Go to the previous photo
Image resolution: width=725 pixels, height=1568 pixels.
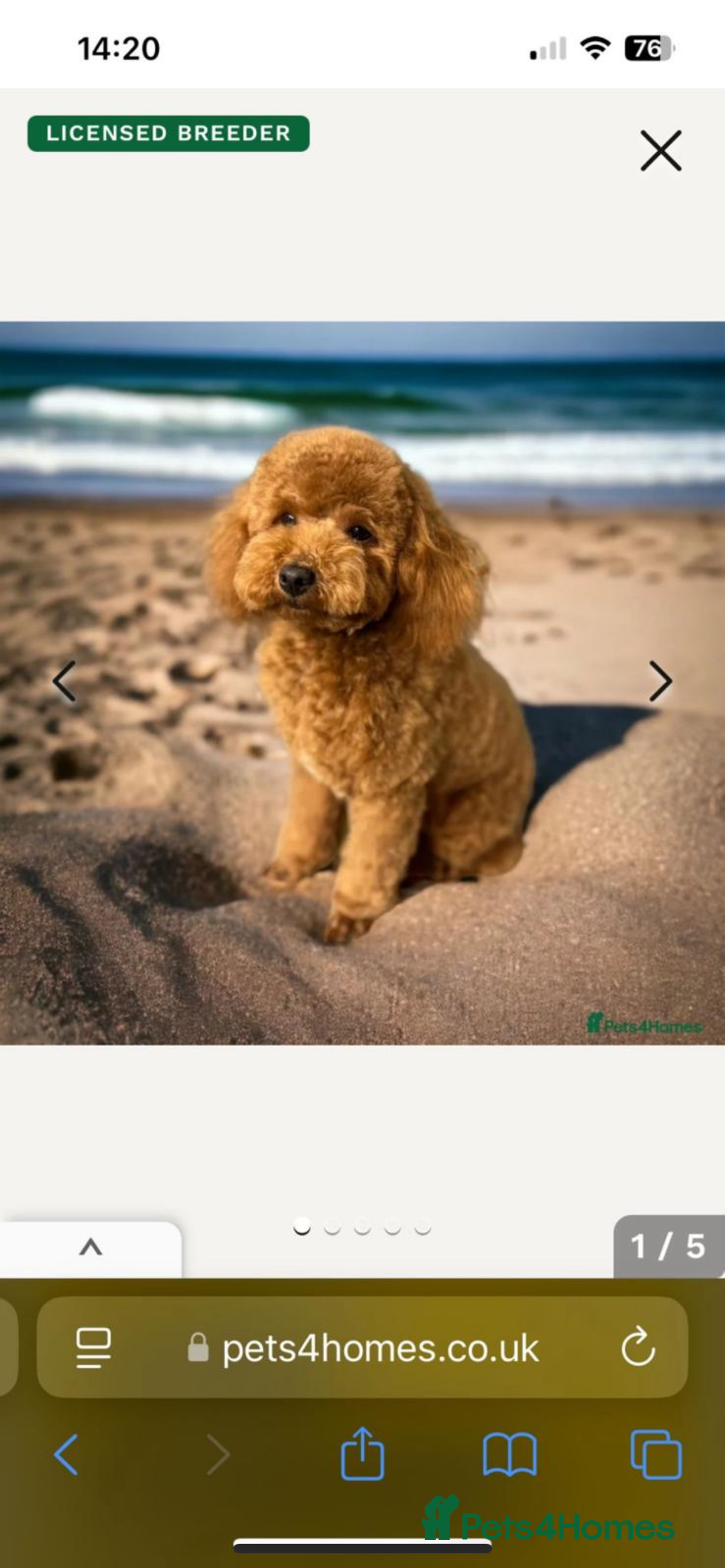point(64,681)
